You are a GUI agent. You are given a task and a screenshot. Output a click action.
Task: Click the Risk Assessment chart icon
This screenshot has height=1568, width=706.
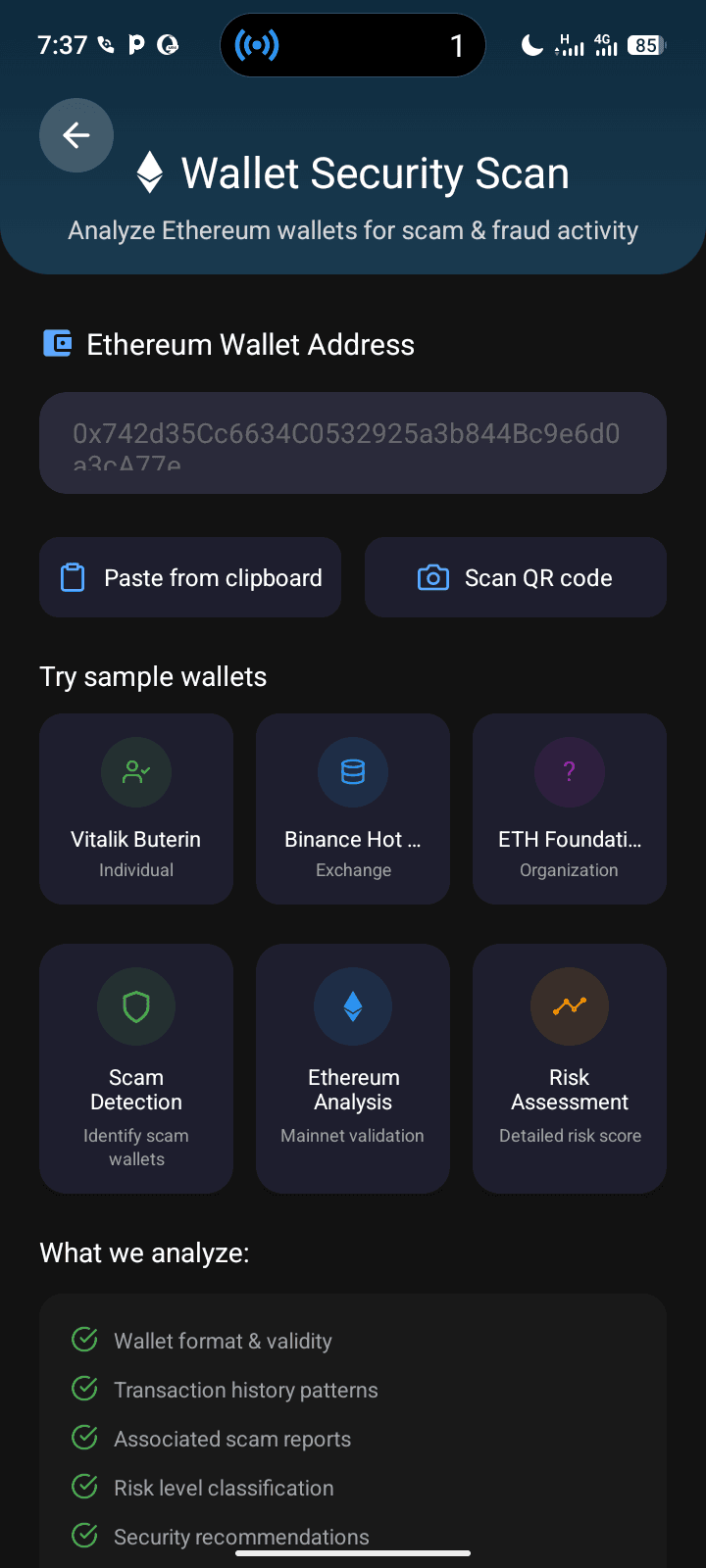569,1006
